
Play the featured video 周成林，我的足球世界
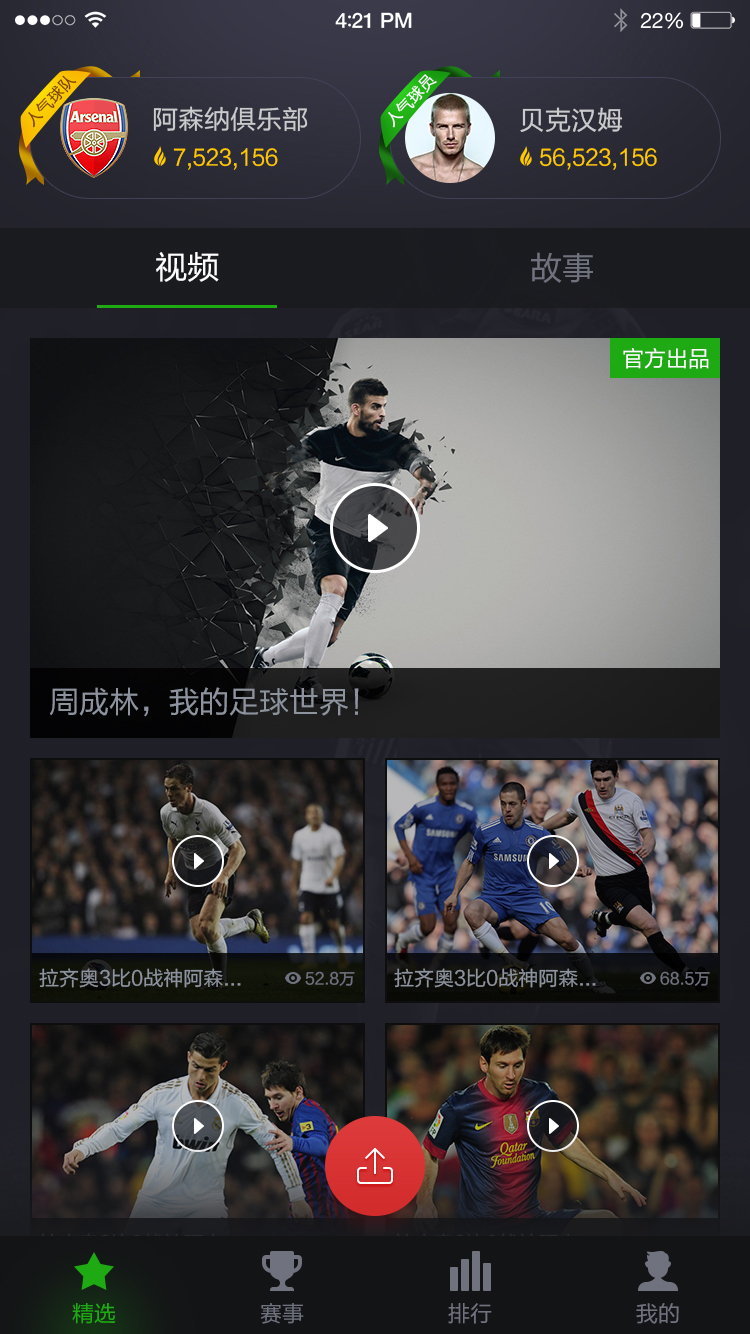[375, 528]
